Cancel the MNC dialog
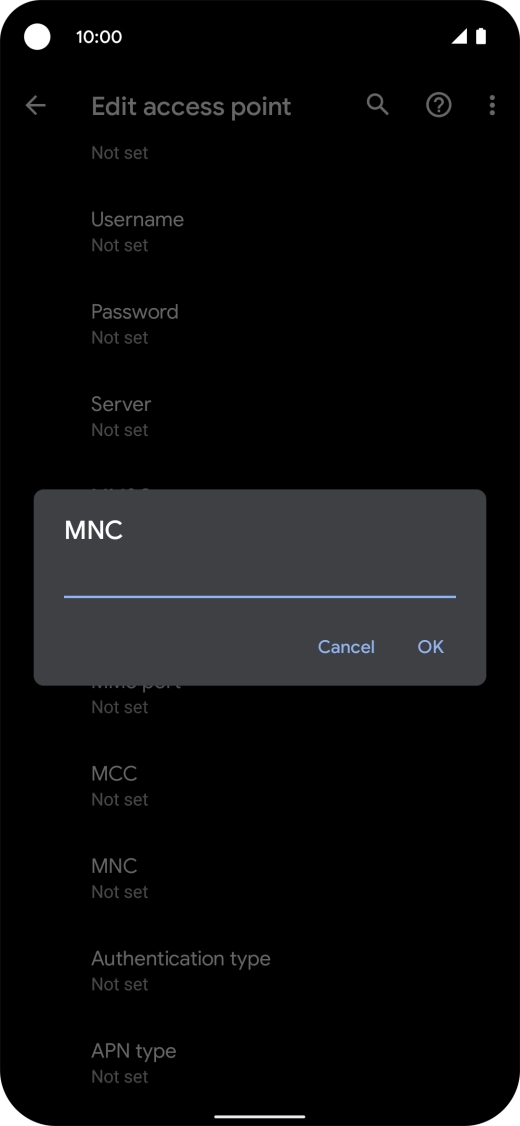The image size is (520, 1126). (346, 646)
